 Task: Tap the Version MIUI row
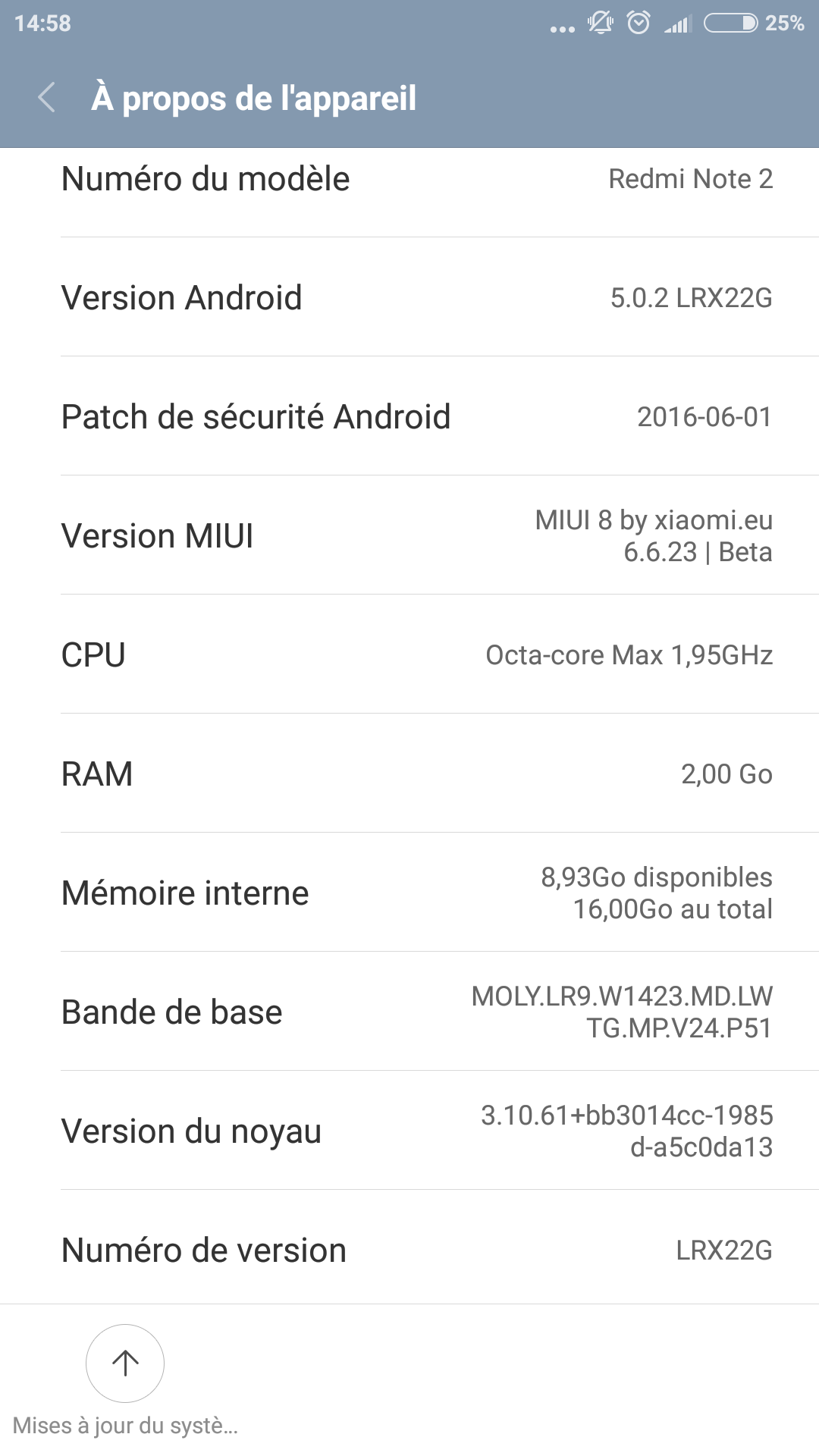pos(409,535)
